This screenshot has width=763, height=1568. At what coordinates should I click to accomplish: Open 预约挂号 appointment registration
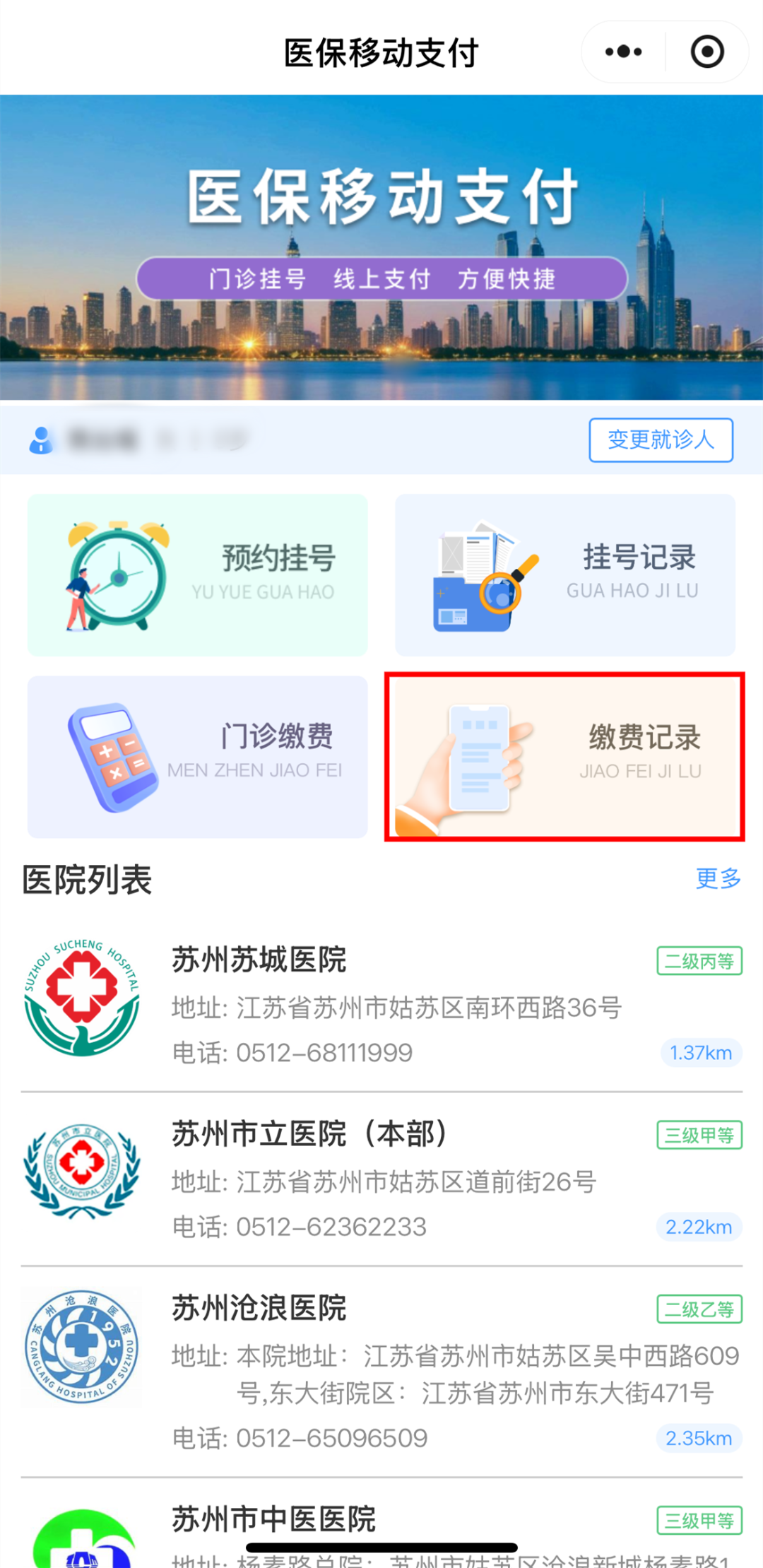coord(198,574)
